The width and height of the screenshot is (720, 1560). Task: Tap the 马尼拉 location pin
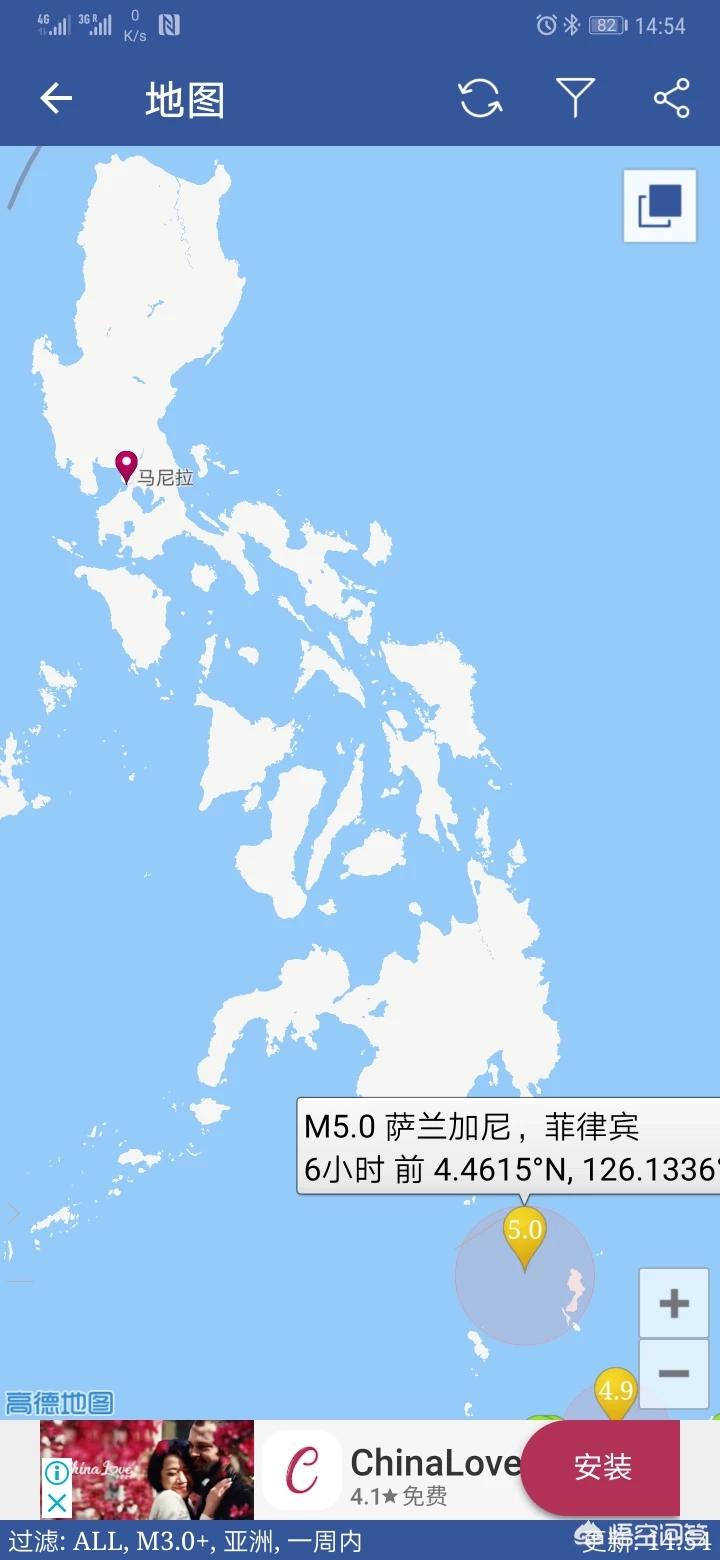coord(126,466)
